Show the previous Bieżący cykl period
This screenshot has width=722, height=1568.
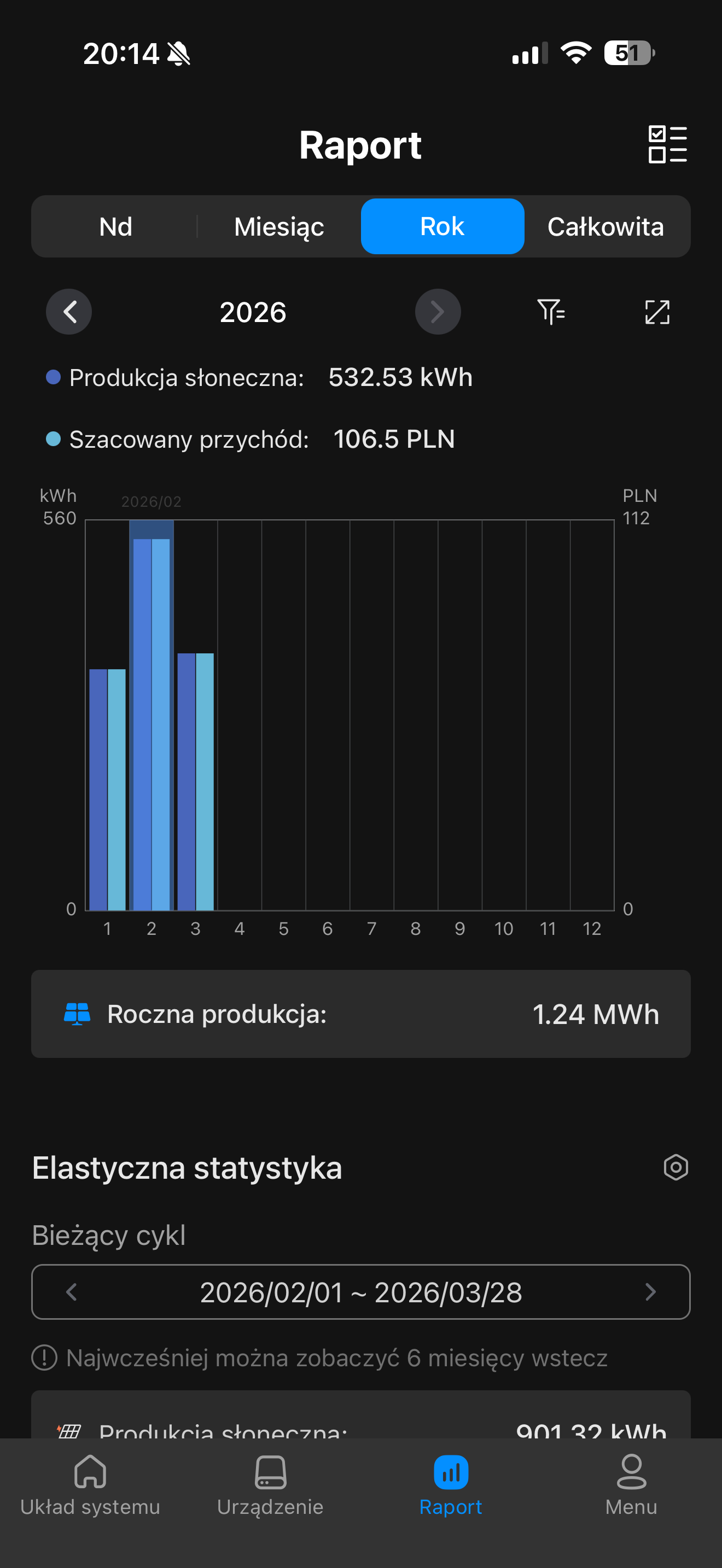click(x=72, y=1292)
